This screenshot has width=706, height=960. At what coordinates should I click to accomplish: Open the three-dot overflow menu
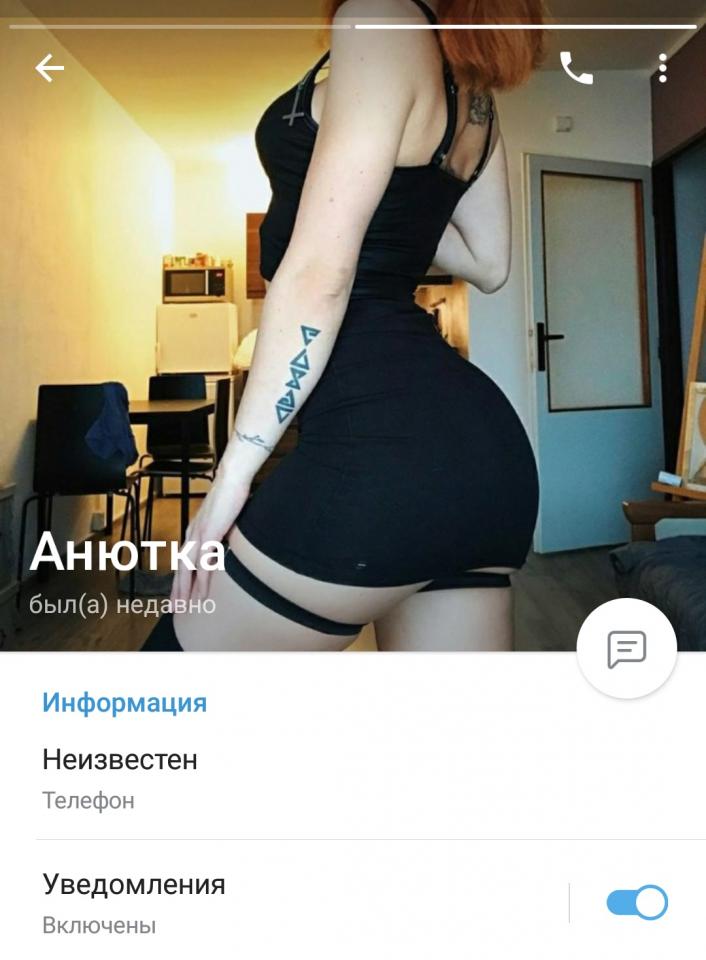pos(662,68)
